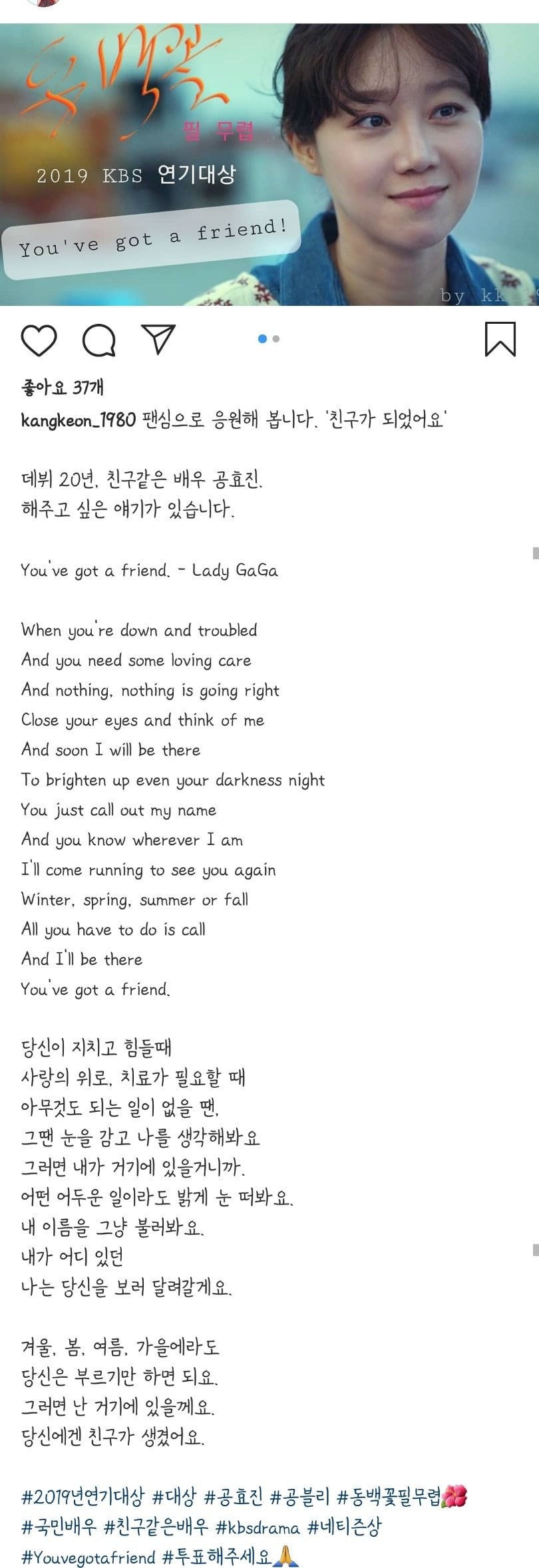Viewport: 539px width, 1568px height.
Task: Open the #대상 hashtag
Action: [174, 1497]
